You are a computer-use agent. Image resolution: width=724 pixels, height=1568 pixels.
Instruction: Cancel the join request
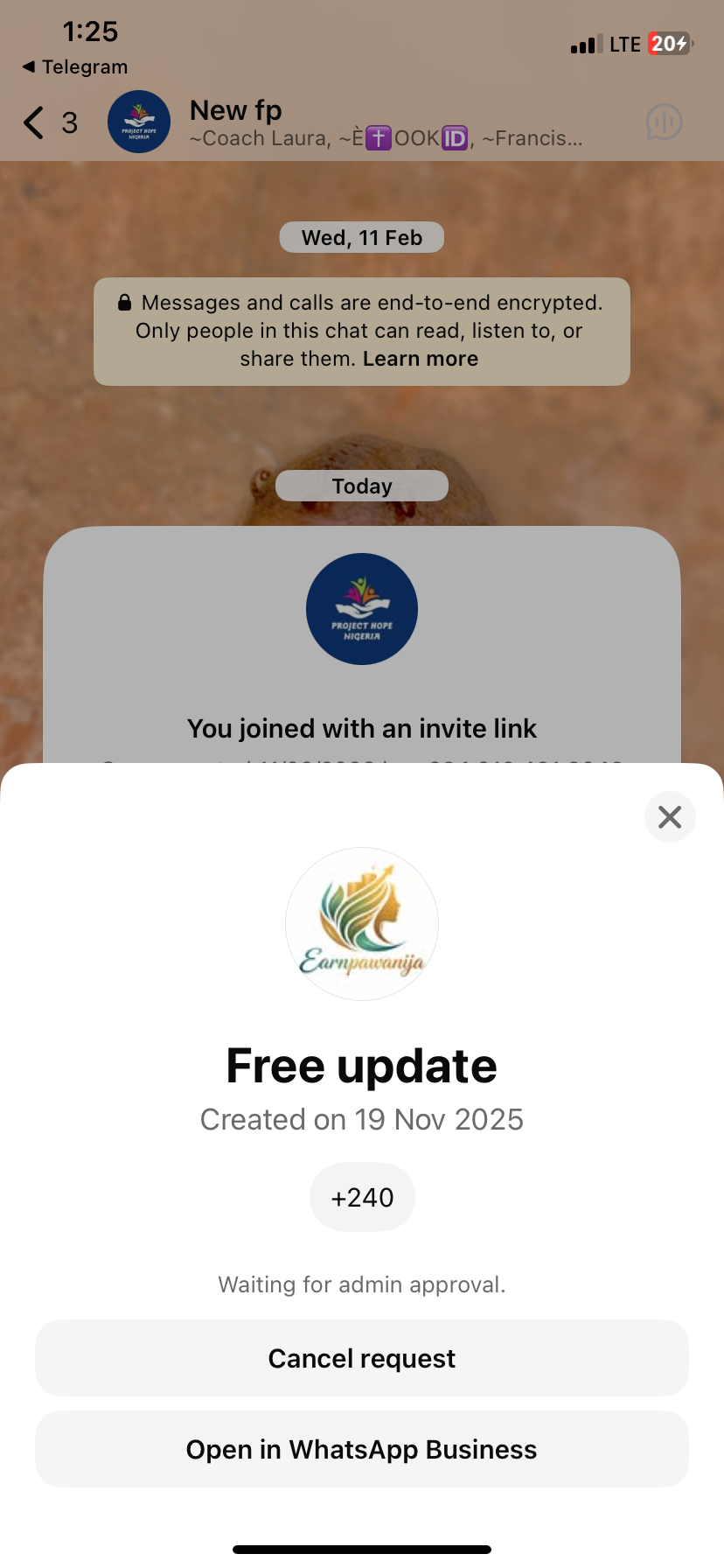coord(362,1358)
